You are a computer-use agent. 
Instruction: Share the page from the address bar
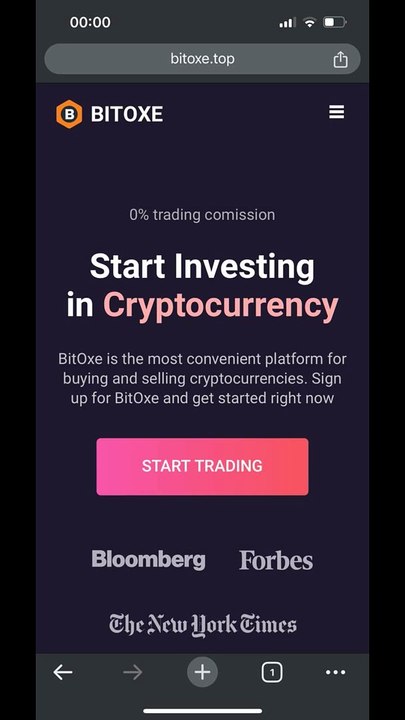click(340, 59)
